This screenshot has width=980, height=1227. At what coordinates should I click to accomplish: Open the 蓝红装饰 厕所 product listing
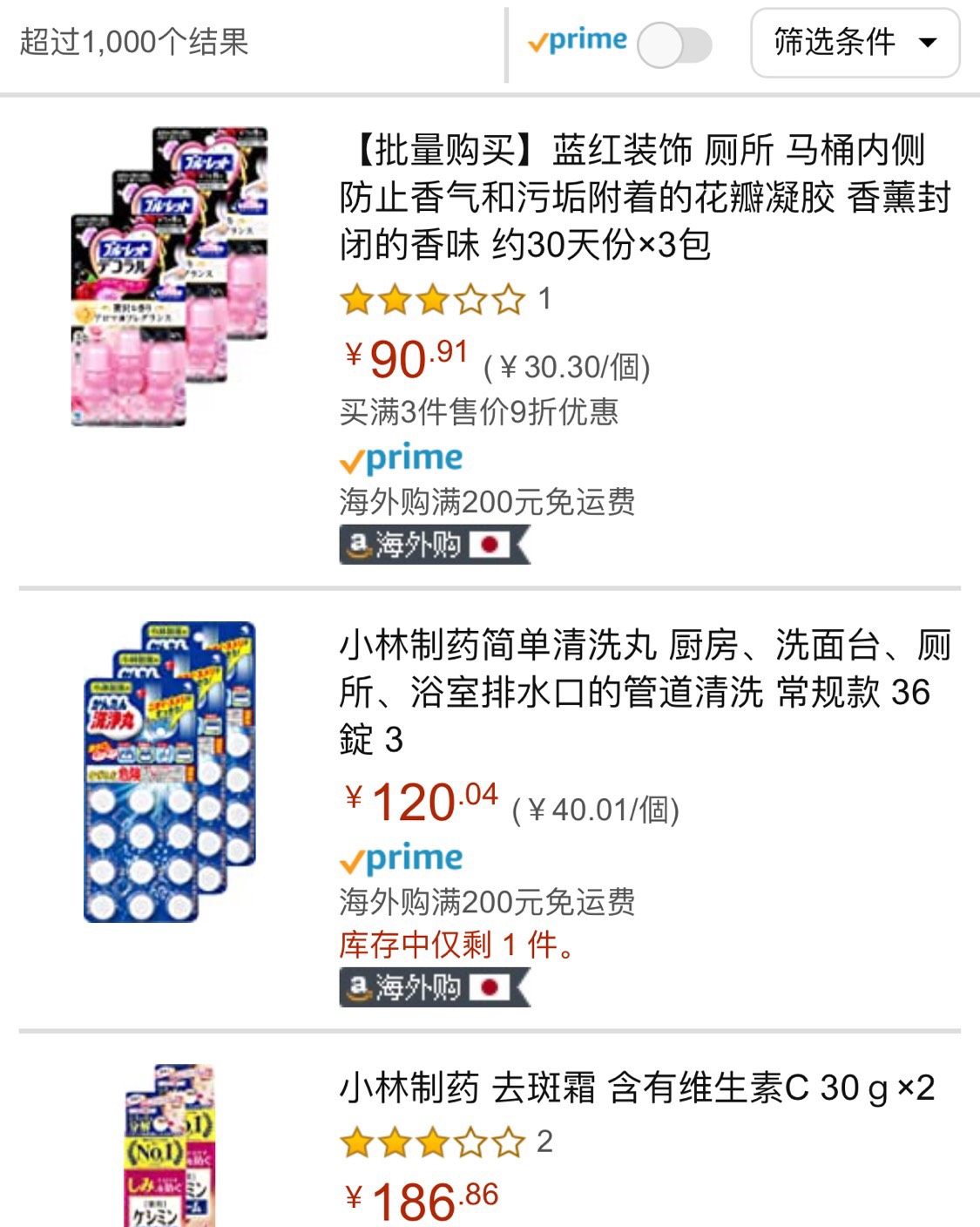[644, 197]
